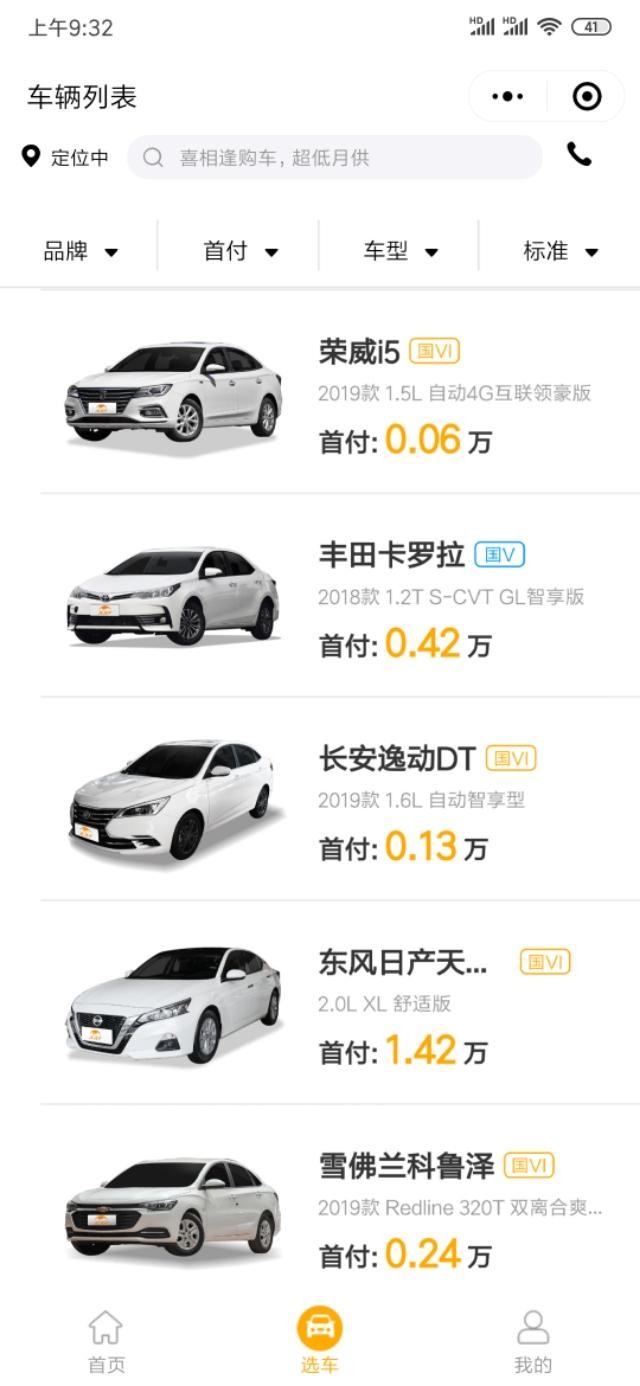View the 长安逸动DT car details

pos(340,800)
